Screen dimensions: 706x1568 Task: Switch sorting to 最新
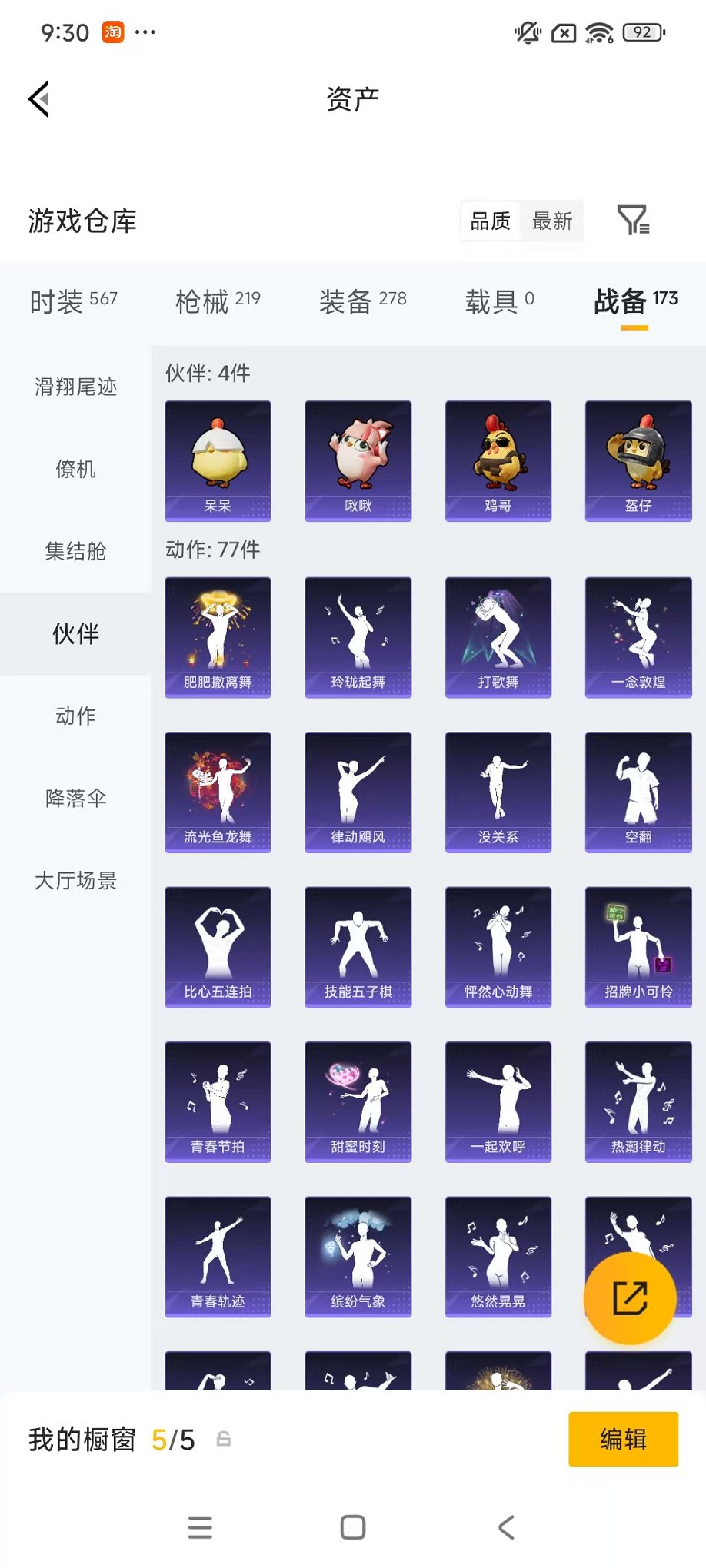(553, 221)
